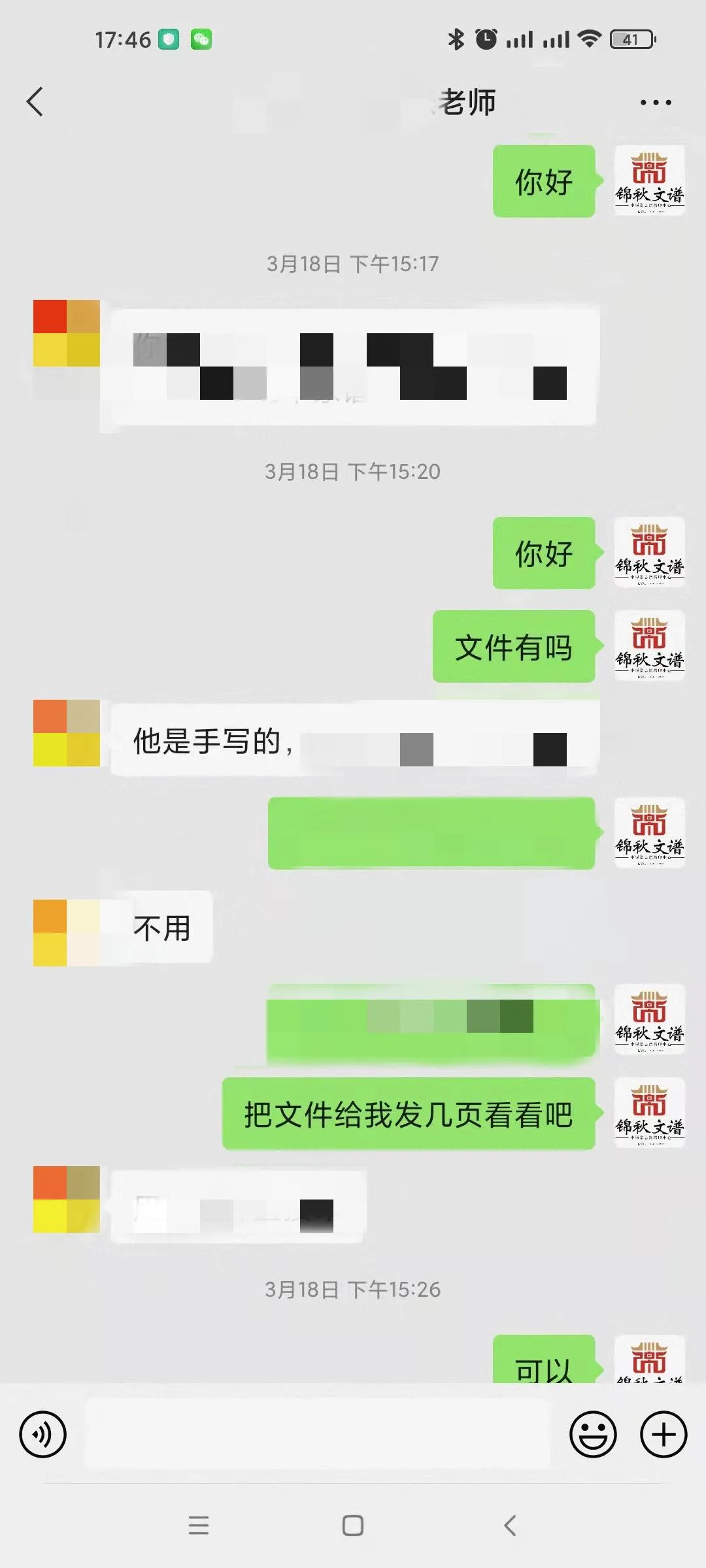Open the three-dot chat options menu
The width and height of the screenshot is (706, 1568).
(x=654, y=101)
